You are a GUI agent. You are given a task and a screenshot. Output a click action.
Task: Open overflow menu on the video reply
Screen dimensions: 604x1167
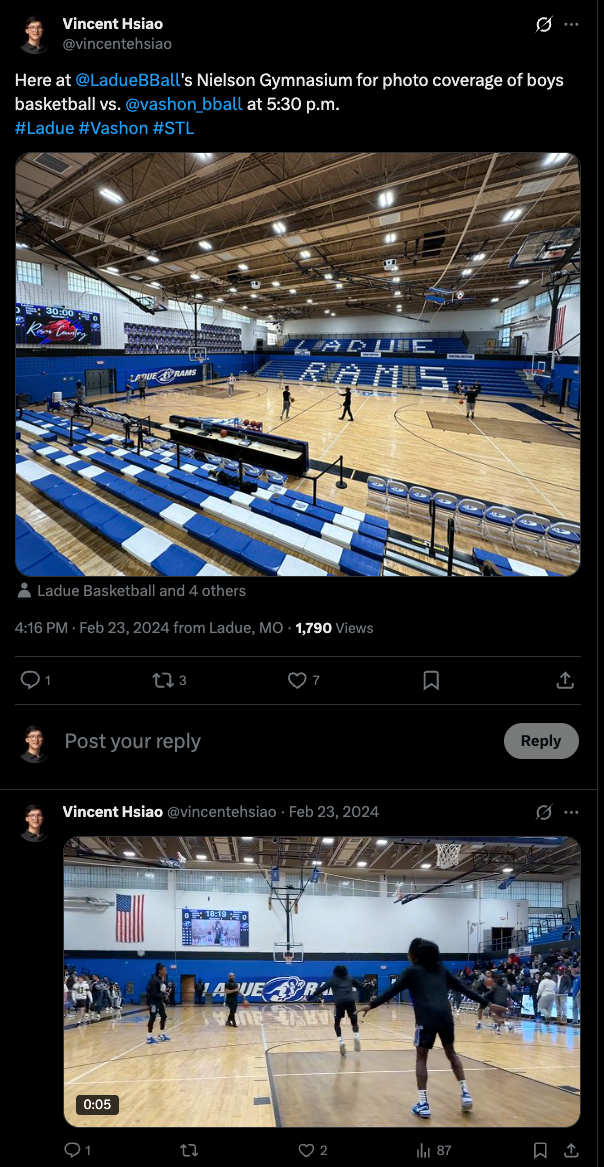coord(571,812)
